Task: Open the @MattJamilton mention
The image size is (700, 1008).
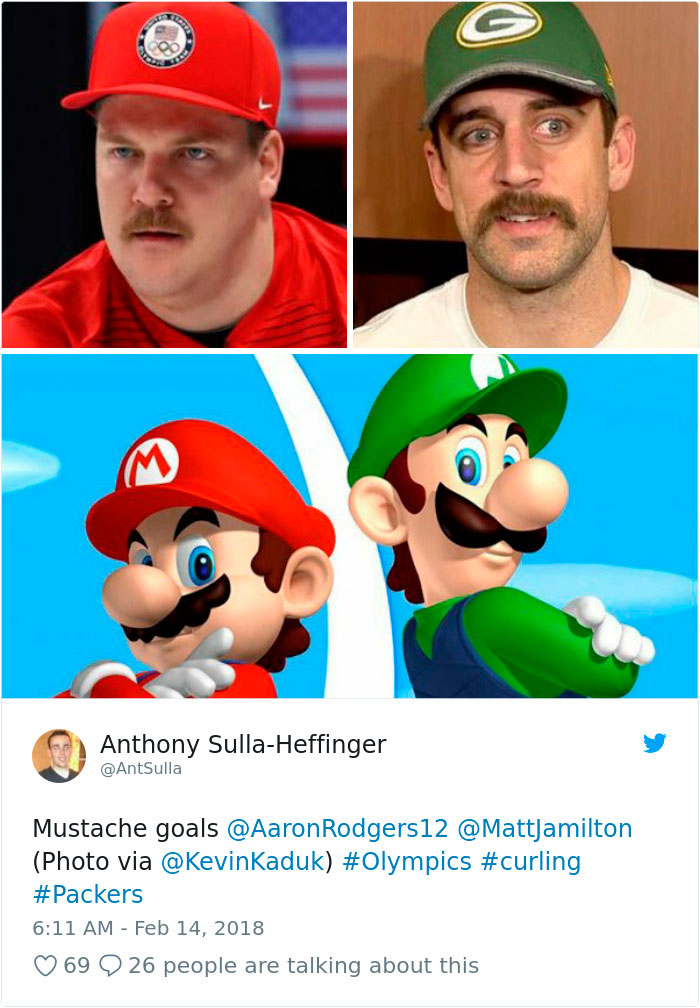Action: click(544, 829)
